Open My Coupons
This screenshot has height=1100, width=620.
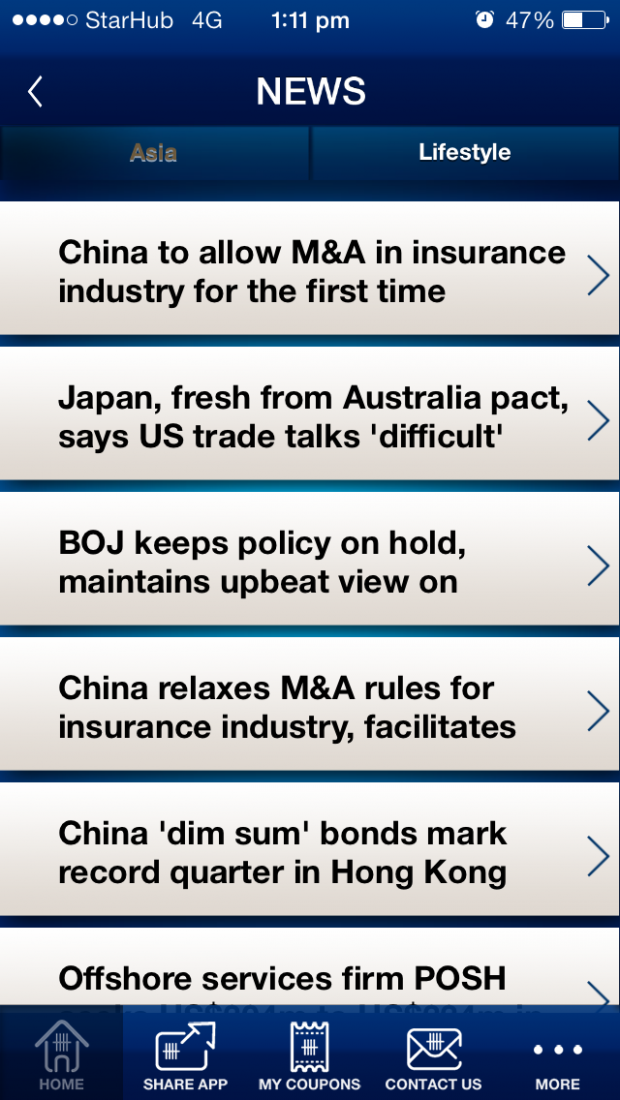(309, 1056)
